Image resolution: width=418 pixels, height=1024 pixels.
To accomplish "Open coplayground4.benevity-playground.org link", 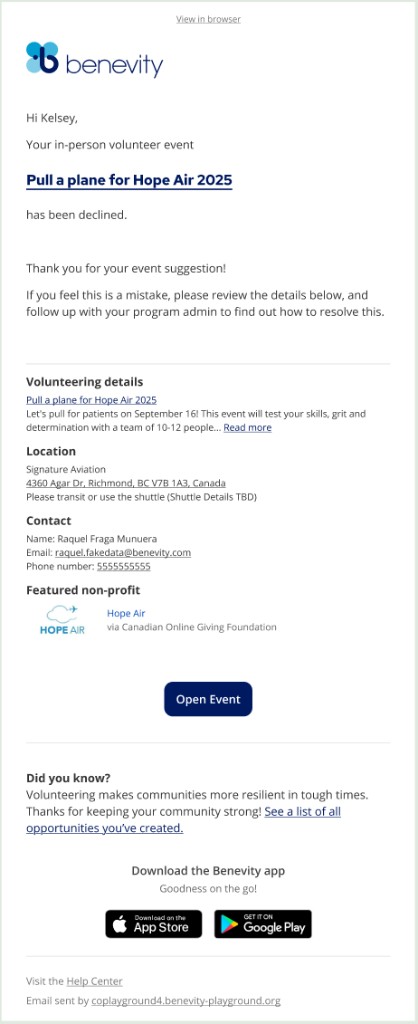I will point(186,1000).
